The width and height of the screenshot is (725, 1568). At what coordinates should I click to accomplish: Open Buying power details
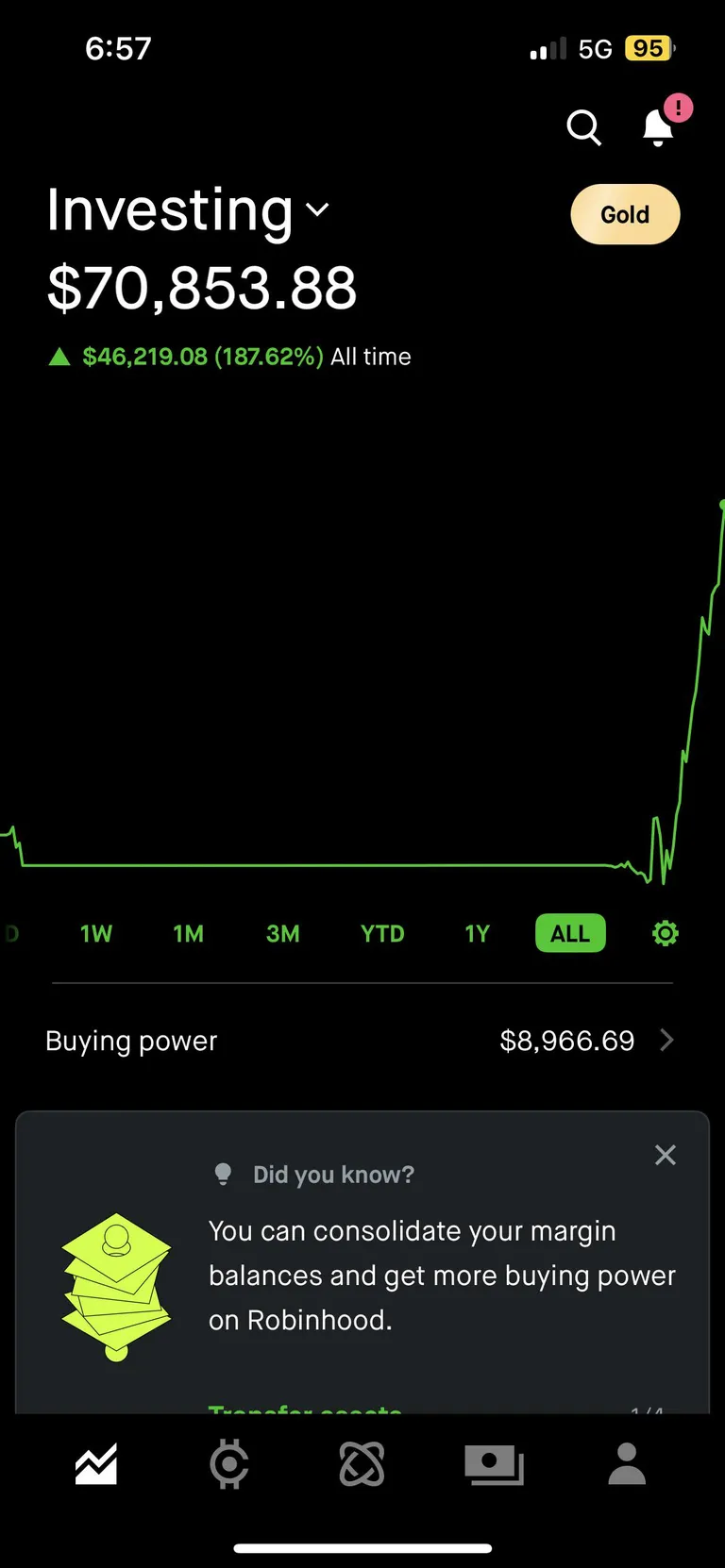pos(362,1041)
